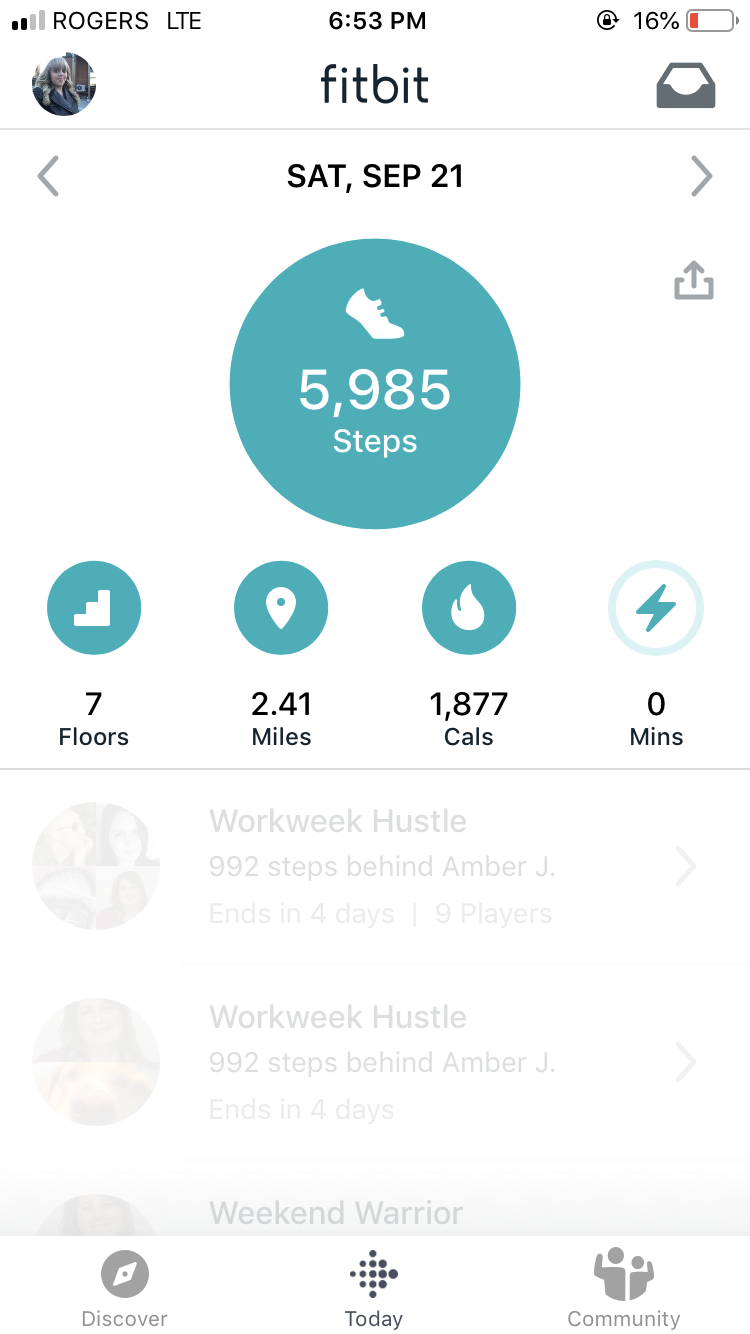Viewport: 750px width, 1334px height.
Task: Select the Floors icon with stairs symbol
Action: [x=93, y=607]
